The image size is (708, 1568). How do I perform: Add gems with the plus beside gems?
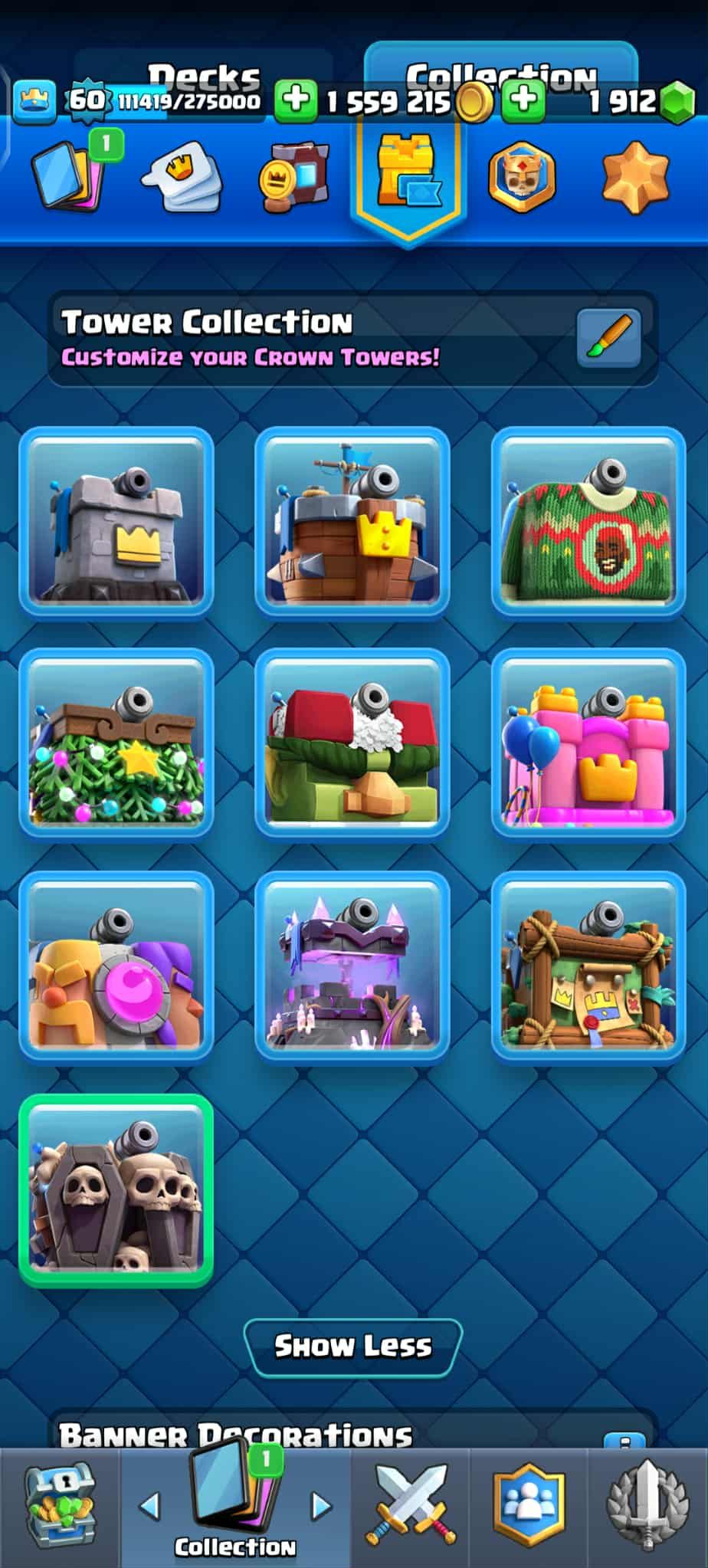pos(524,100)
